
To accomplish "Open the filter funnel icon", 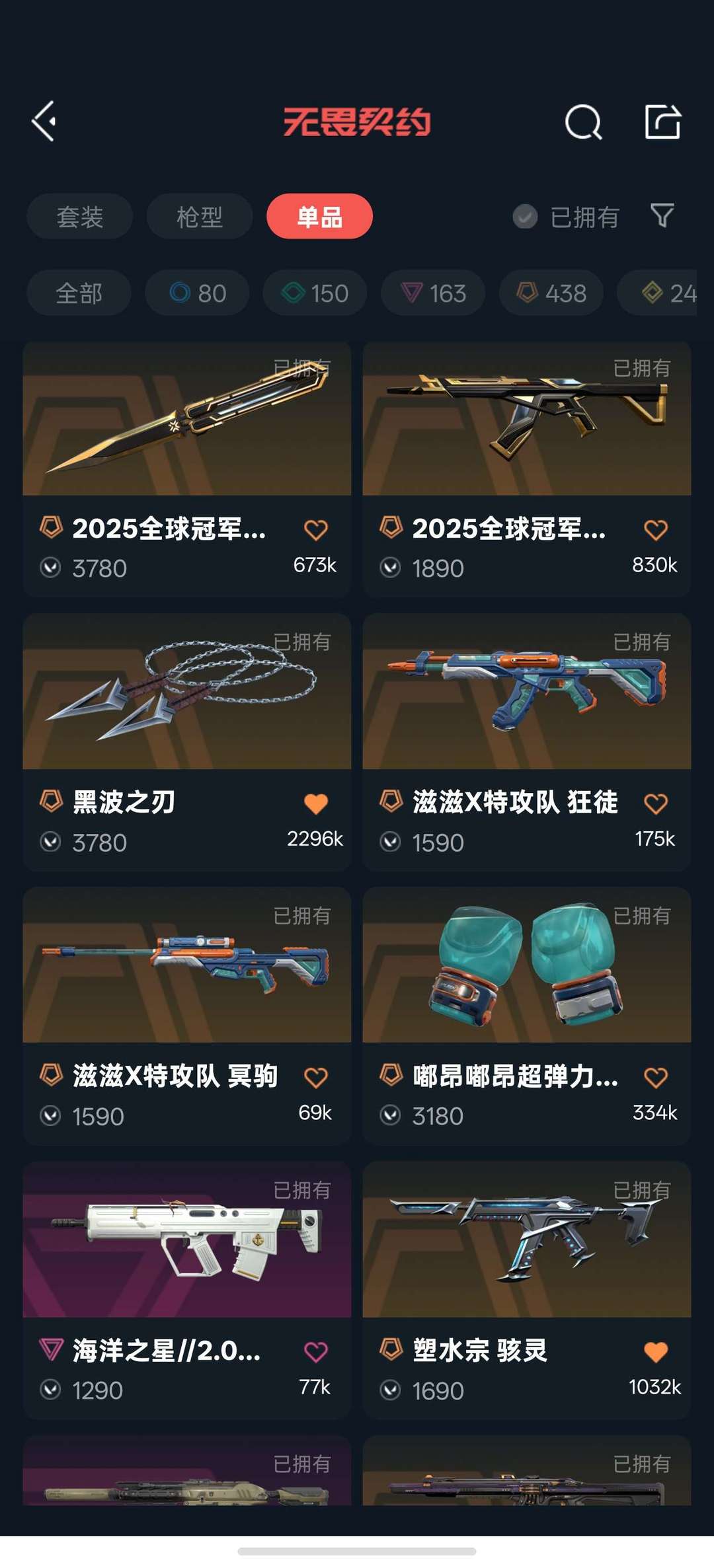I will coord(662,216).
